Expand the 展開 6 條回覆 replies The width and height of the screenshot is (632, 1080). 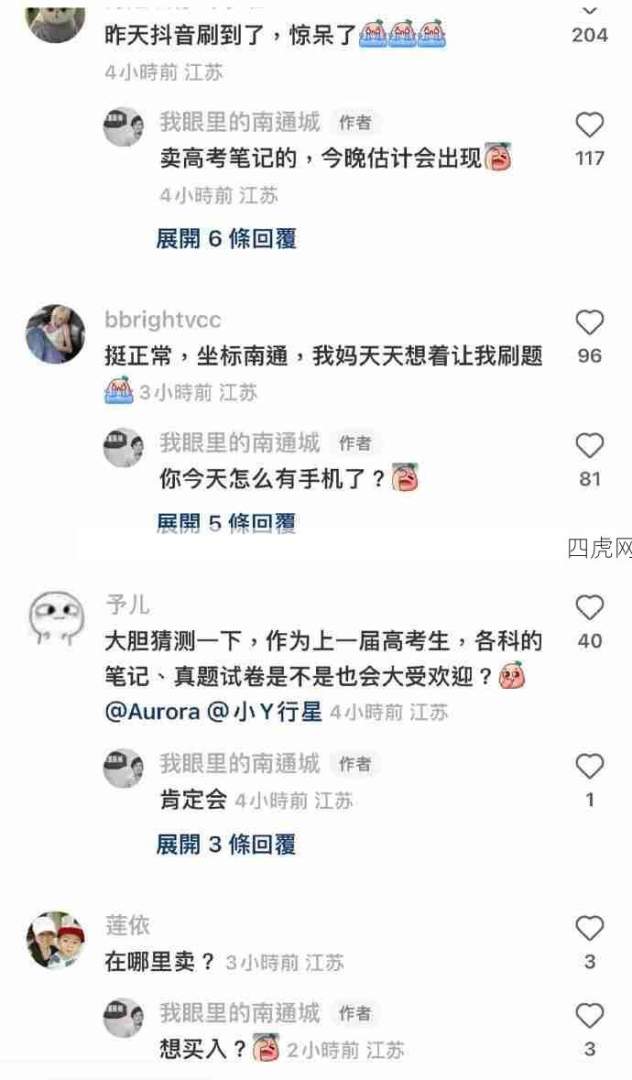point(226,238)
